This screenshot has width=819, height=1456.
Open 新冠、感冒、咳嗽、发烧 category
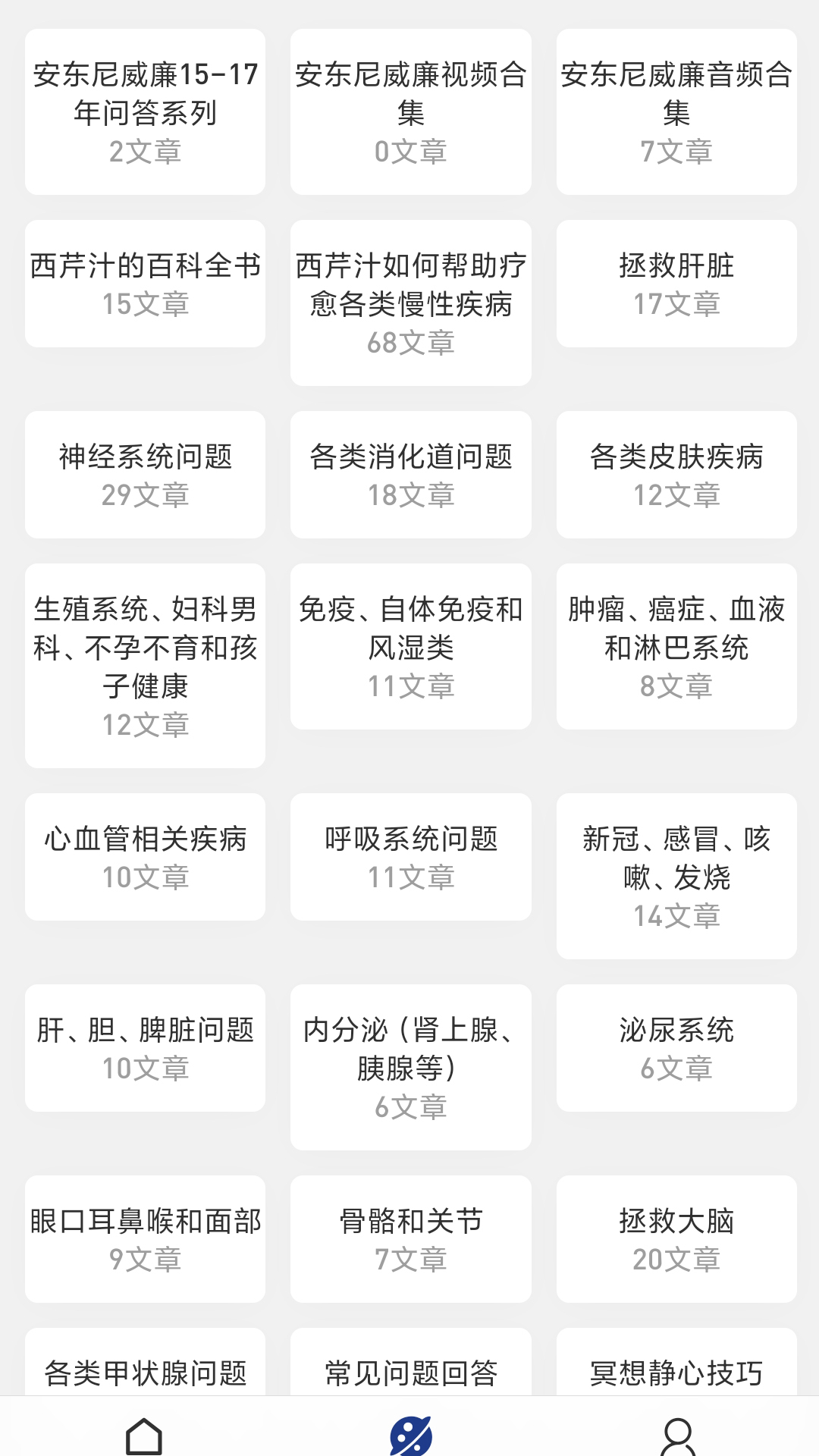click(x=676, y=877)
